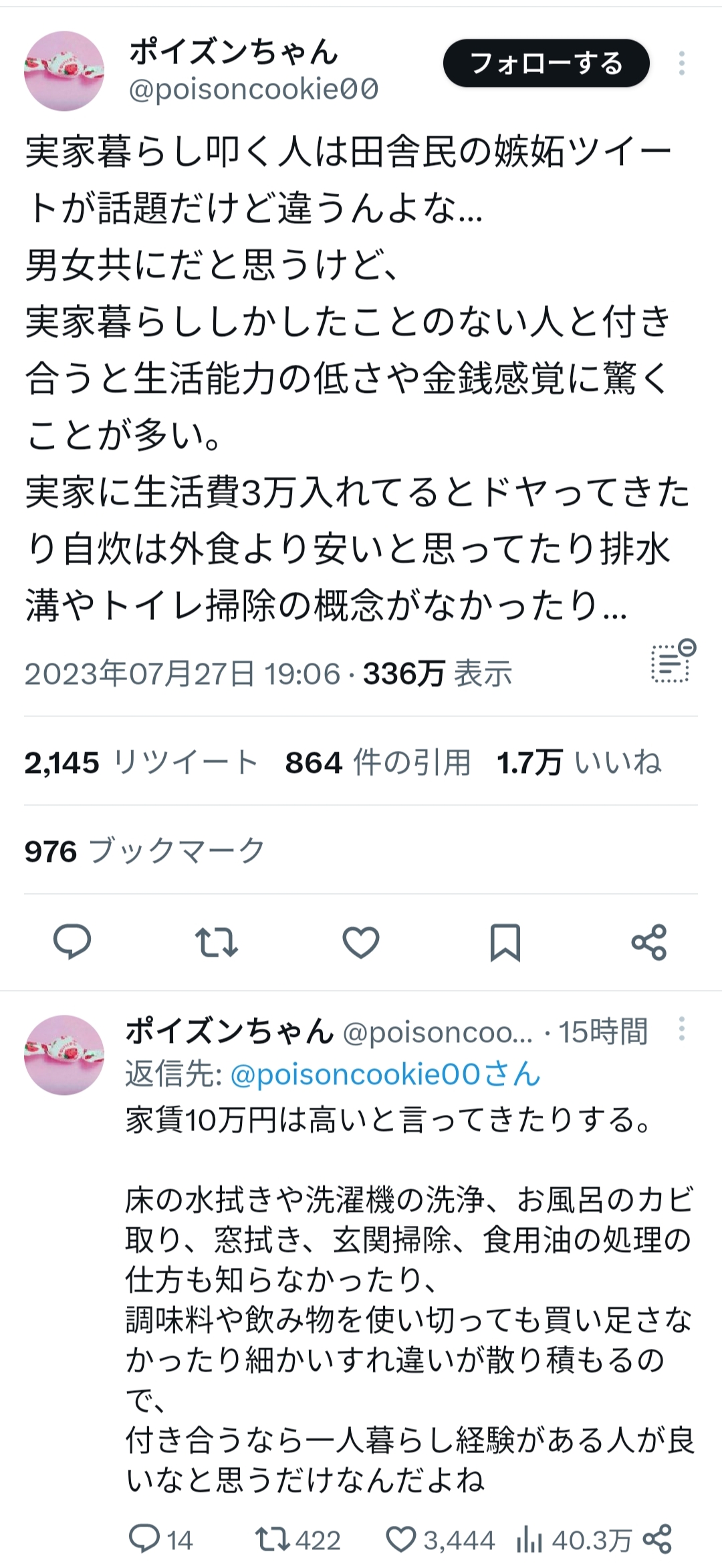The image size is (722, 1568).
Task: Open the @poisoncookie00さん mention link
Action: (x=384, y=1074)
